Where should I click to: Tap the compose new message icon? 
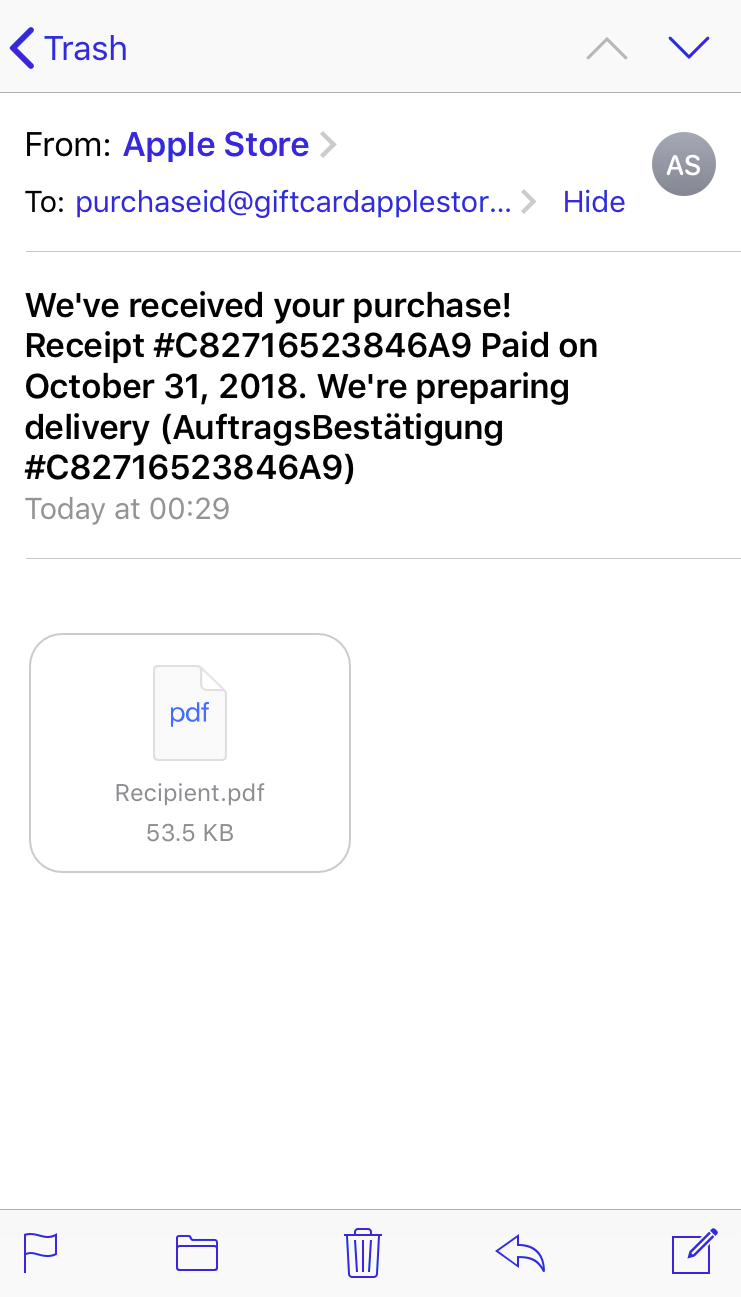694,1252
